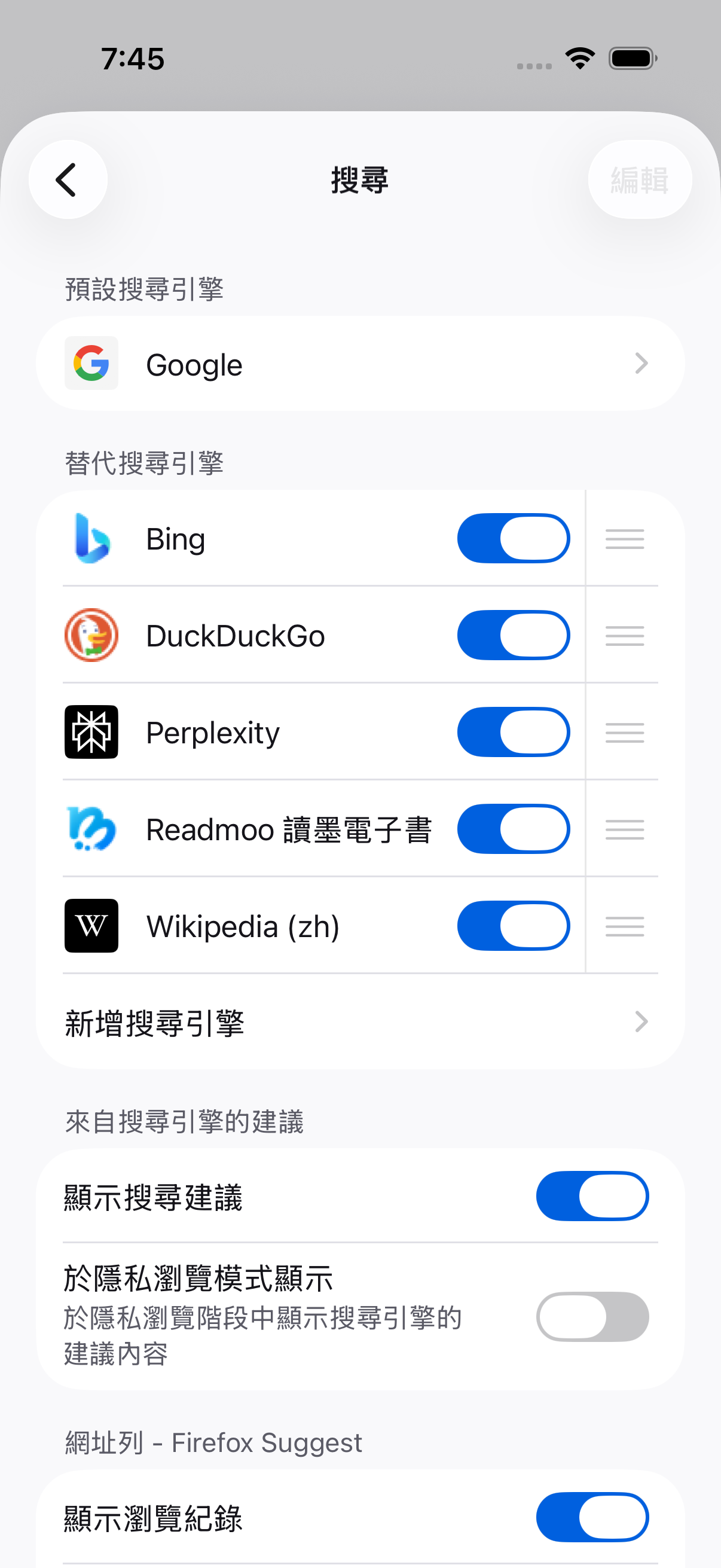This screenshot has height=1568, width=721.
Task: Disable the Wikipedia (zh) search engine
Action: point(513,926)
